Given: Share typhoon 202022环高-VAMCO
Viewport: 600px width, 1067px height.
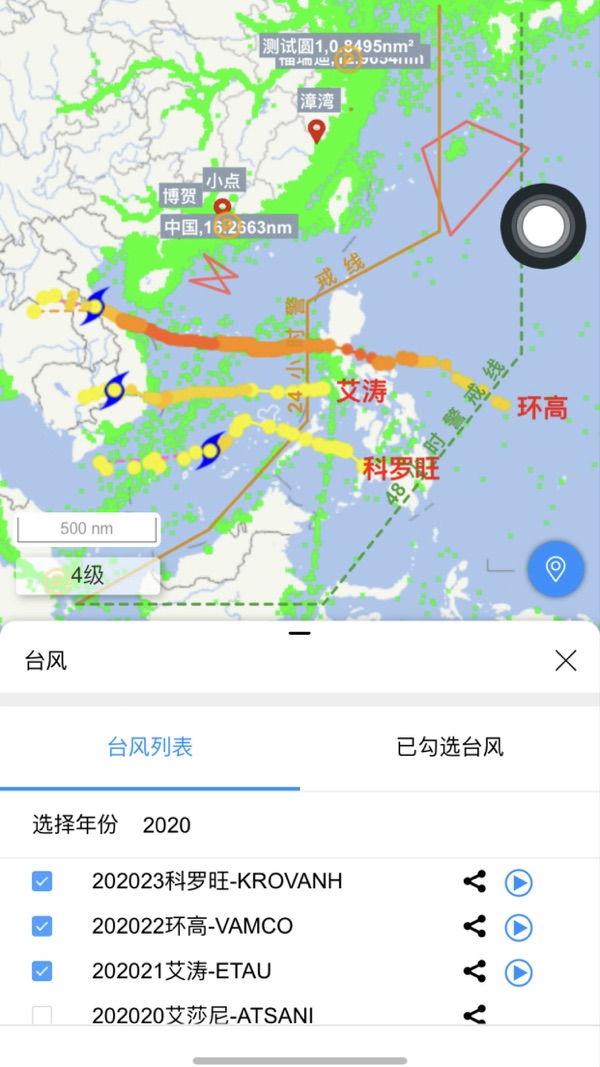Looking at the screenshot, I should [x=475, y=926].
